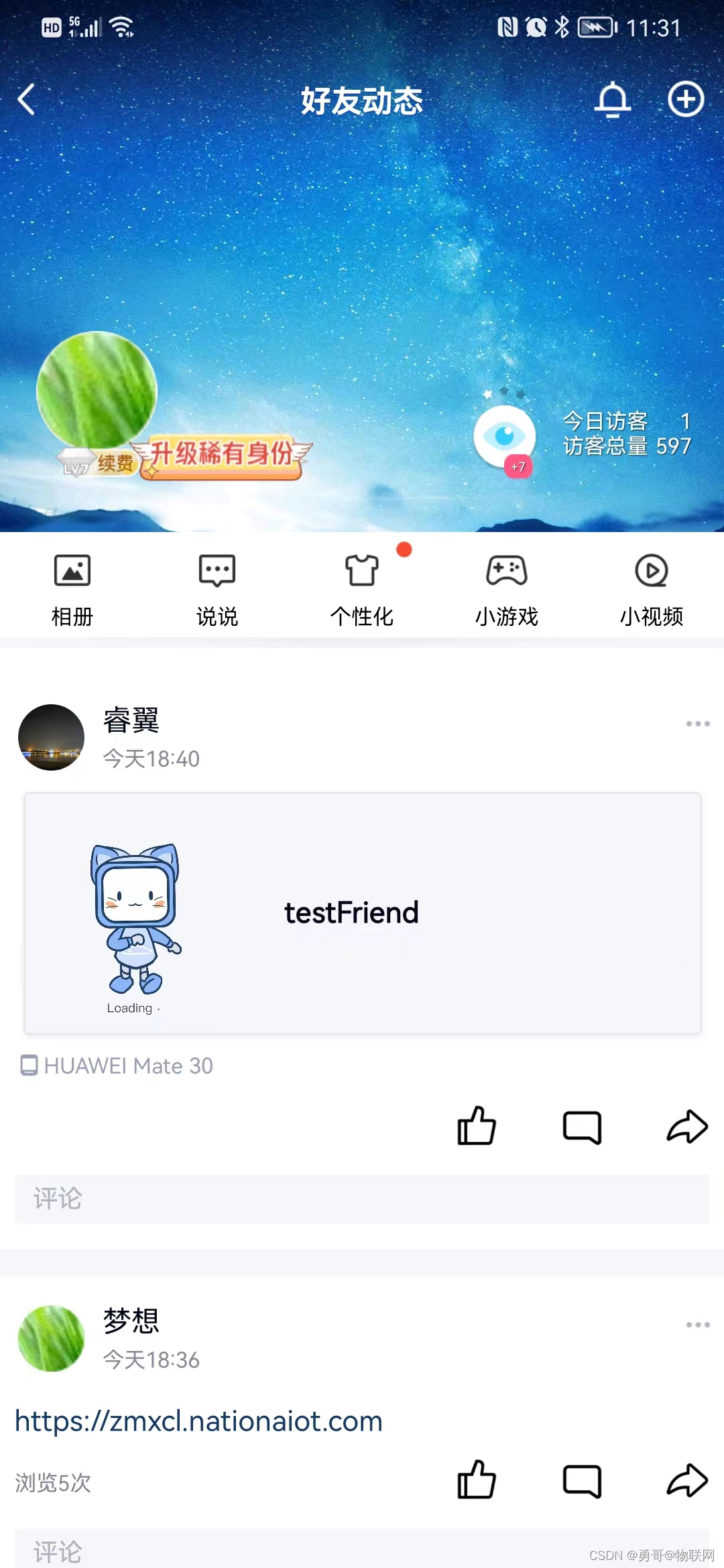The height and width of the screenshot is (1568, 724).
Task: Open the 小视频 short video section
Action: 651,586
